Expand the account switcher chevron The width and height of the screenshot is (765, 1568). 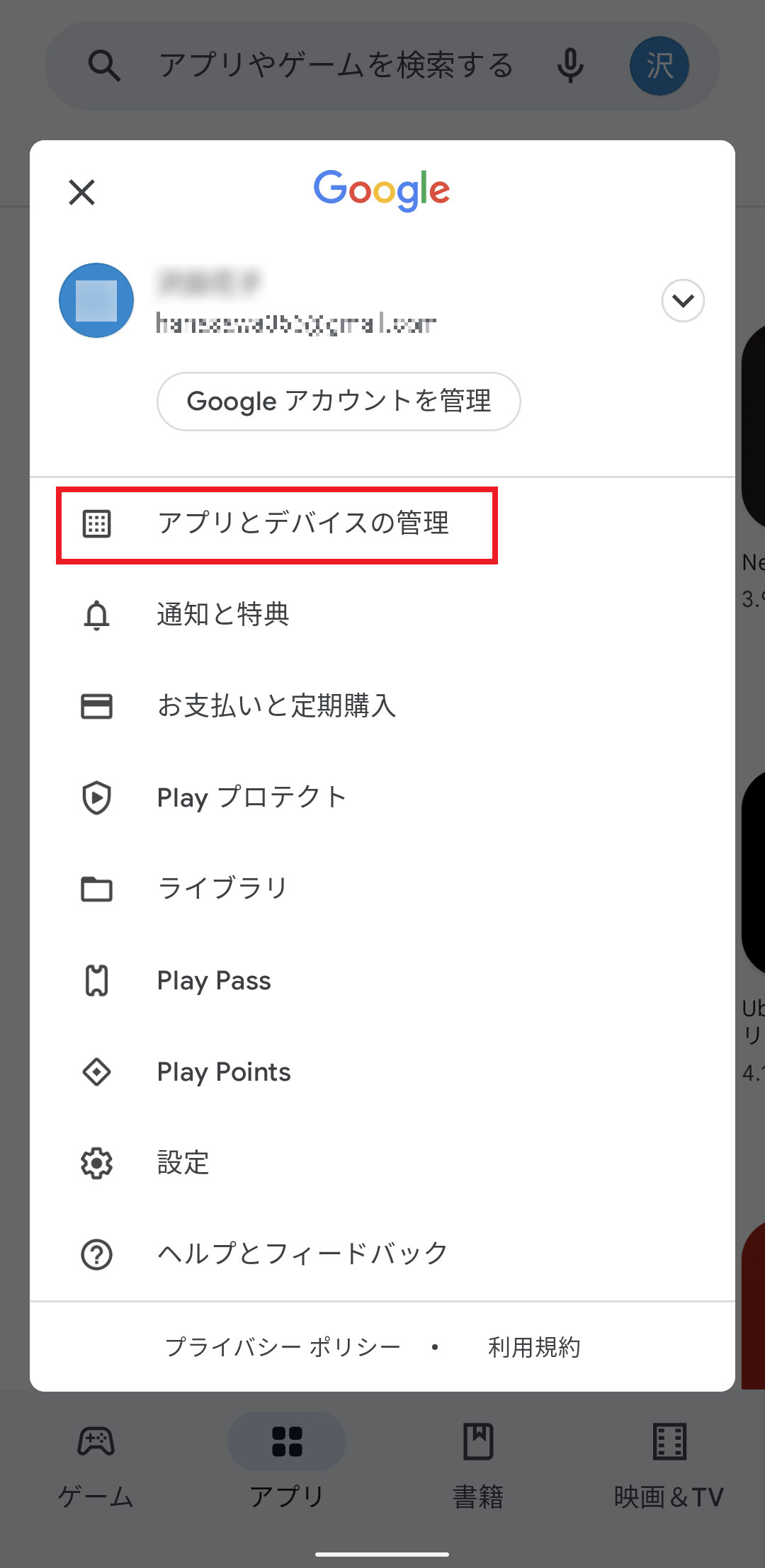click(x=682, y=301)
